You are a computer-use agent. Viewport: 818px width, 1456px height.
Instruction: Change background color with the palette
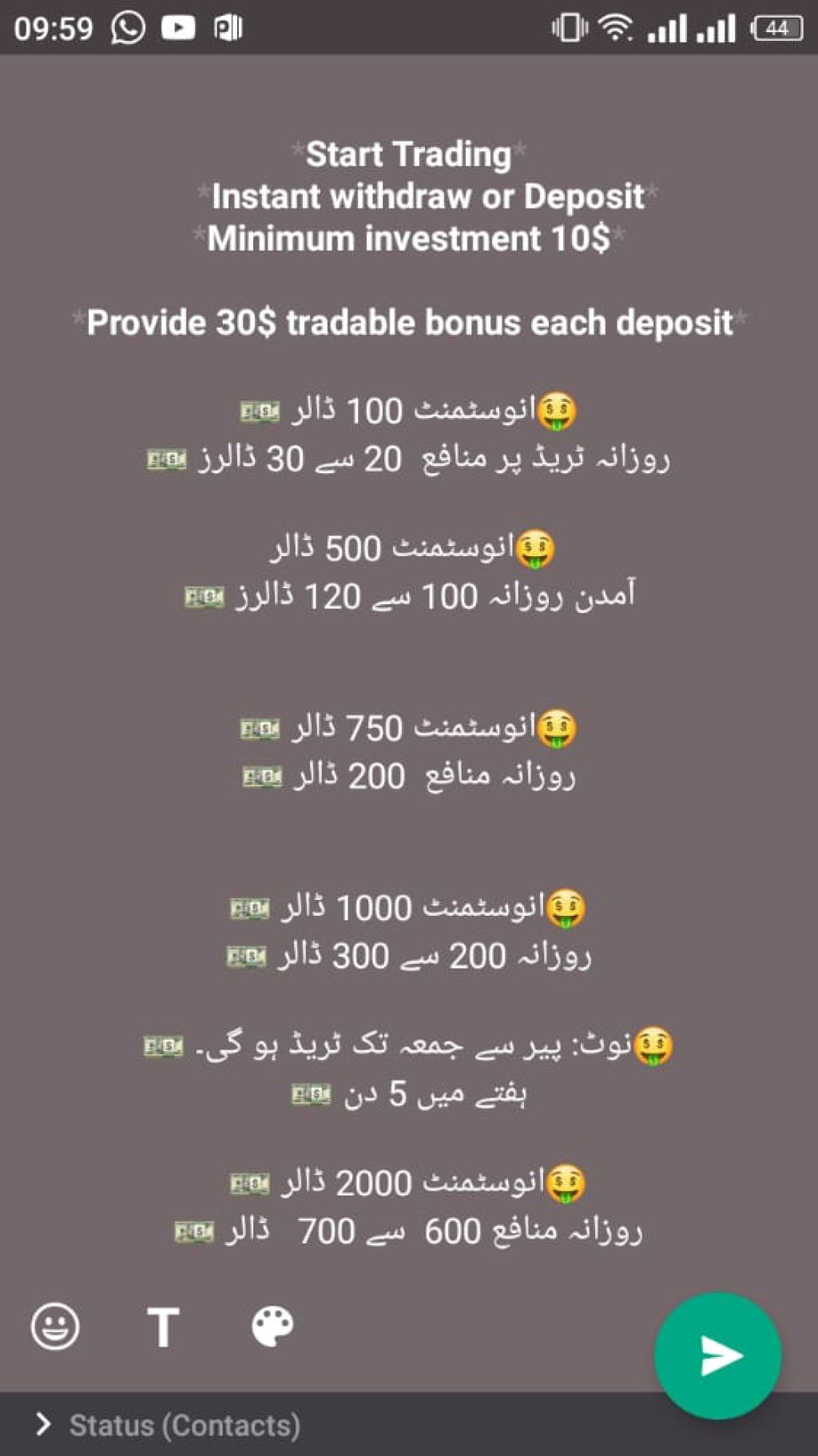(x=272, y=1327)
